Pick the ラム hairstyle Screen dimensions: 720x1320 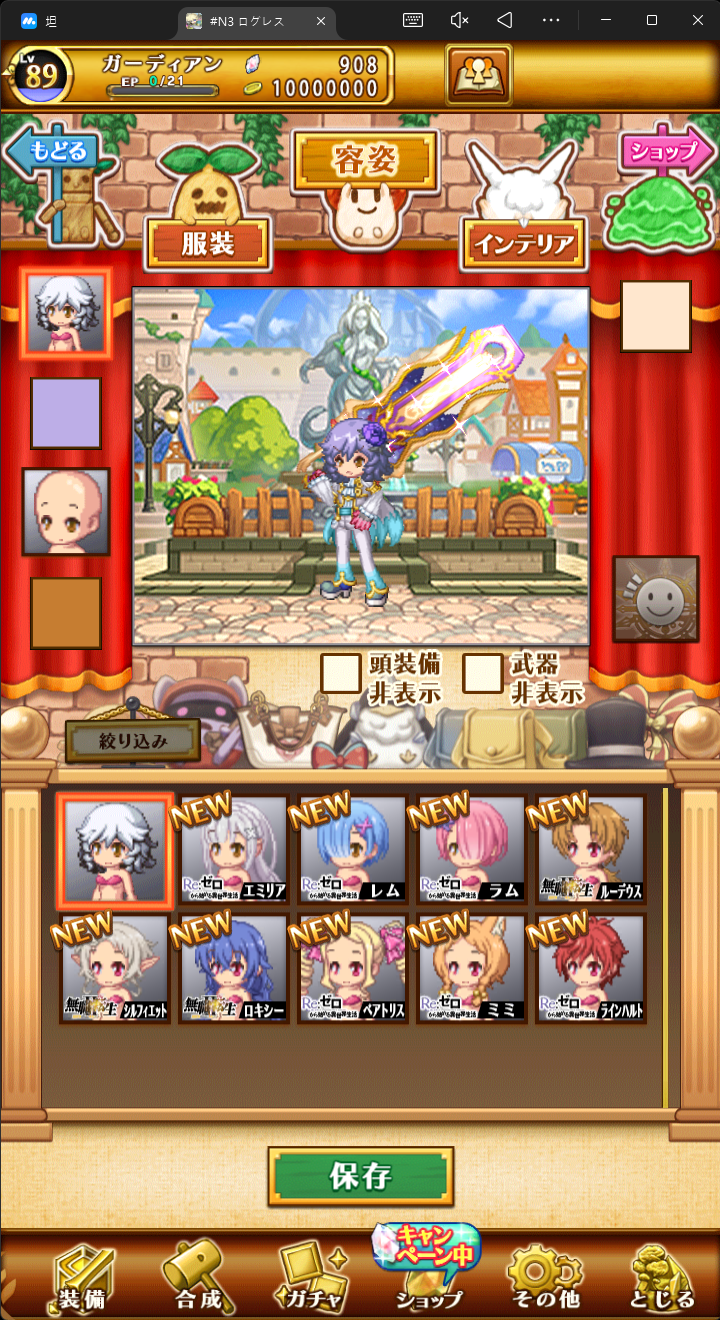coord(472,850)
